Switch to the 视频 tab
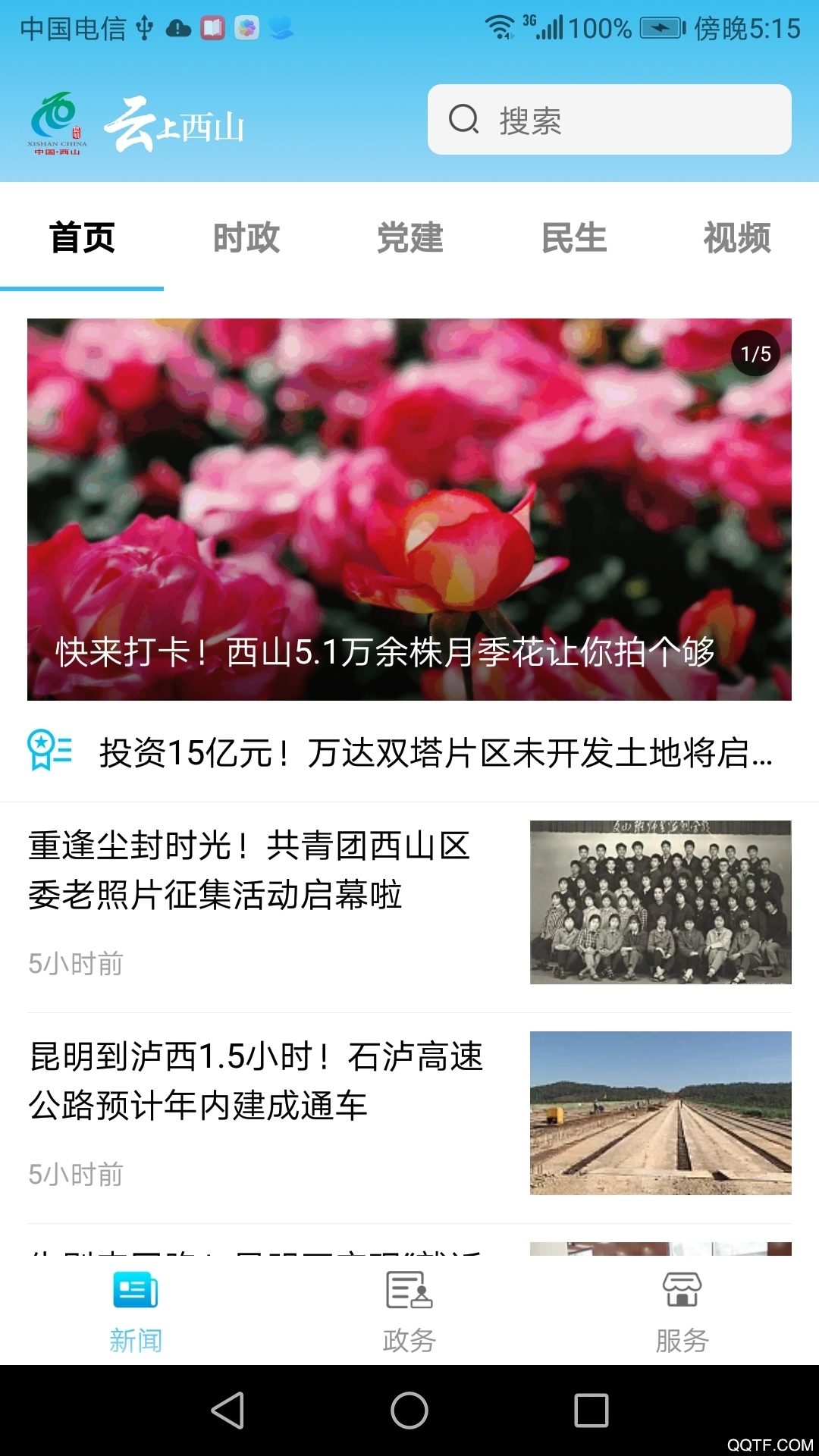 coord(737,238)
